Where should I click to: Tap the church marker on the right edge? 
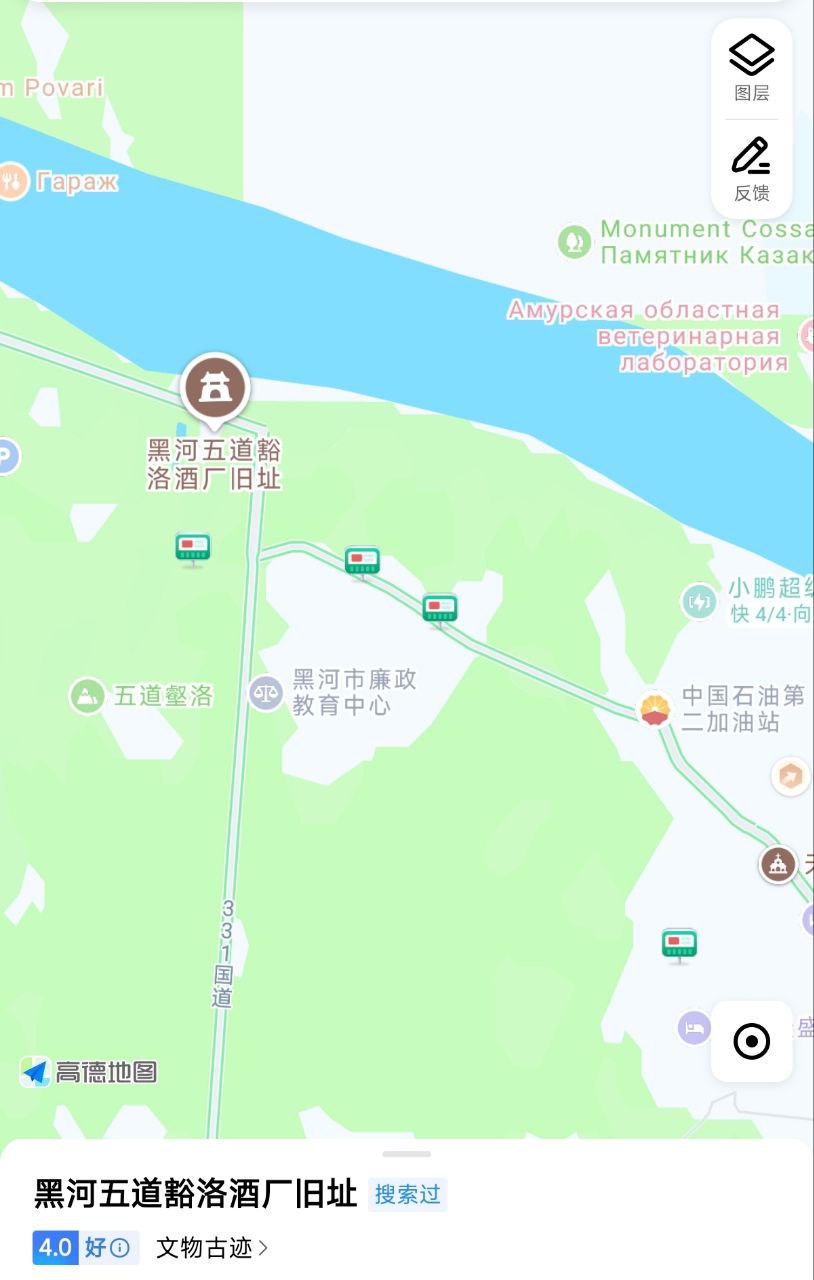pos(779,864)
